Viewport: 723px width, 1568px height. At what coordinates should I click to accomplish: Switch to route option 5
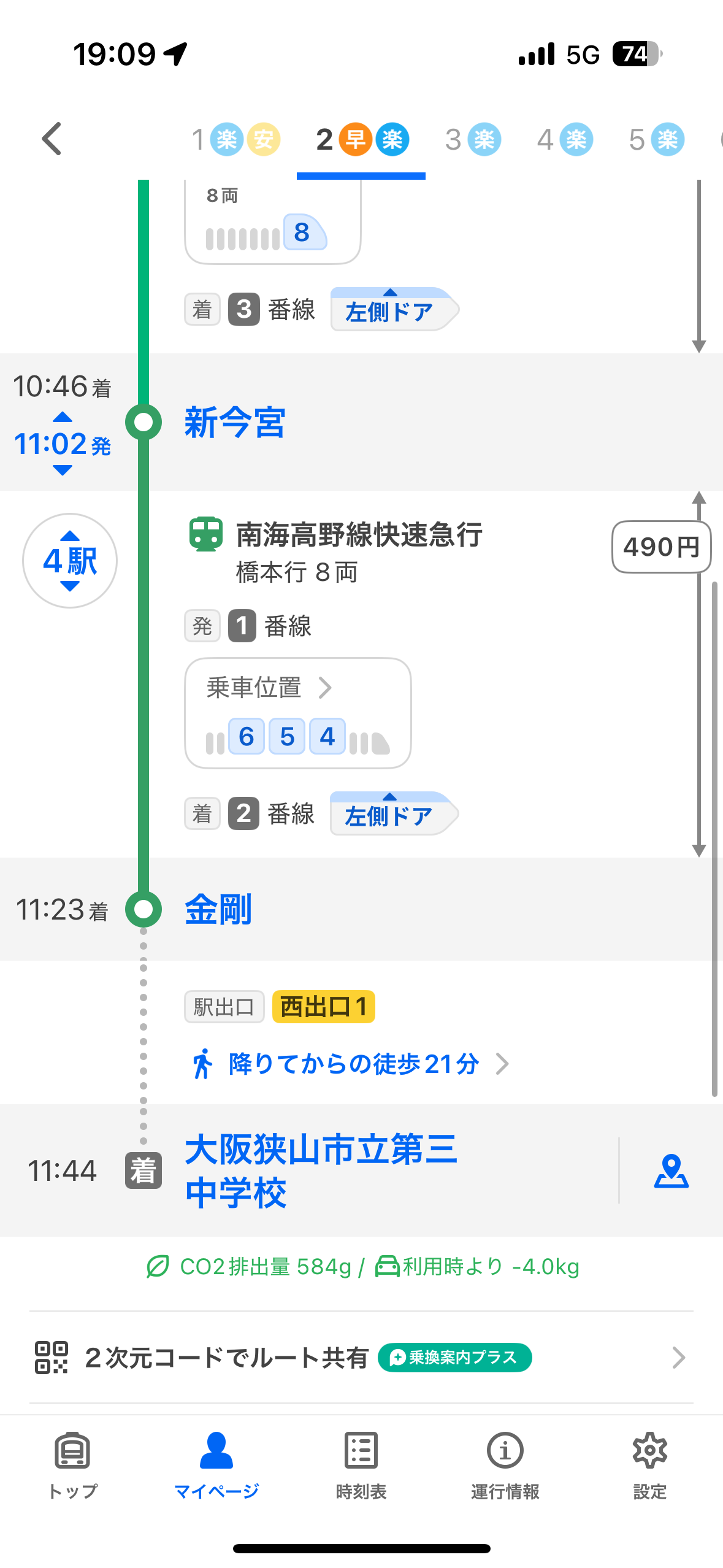point(656,140)
